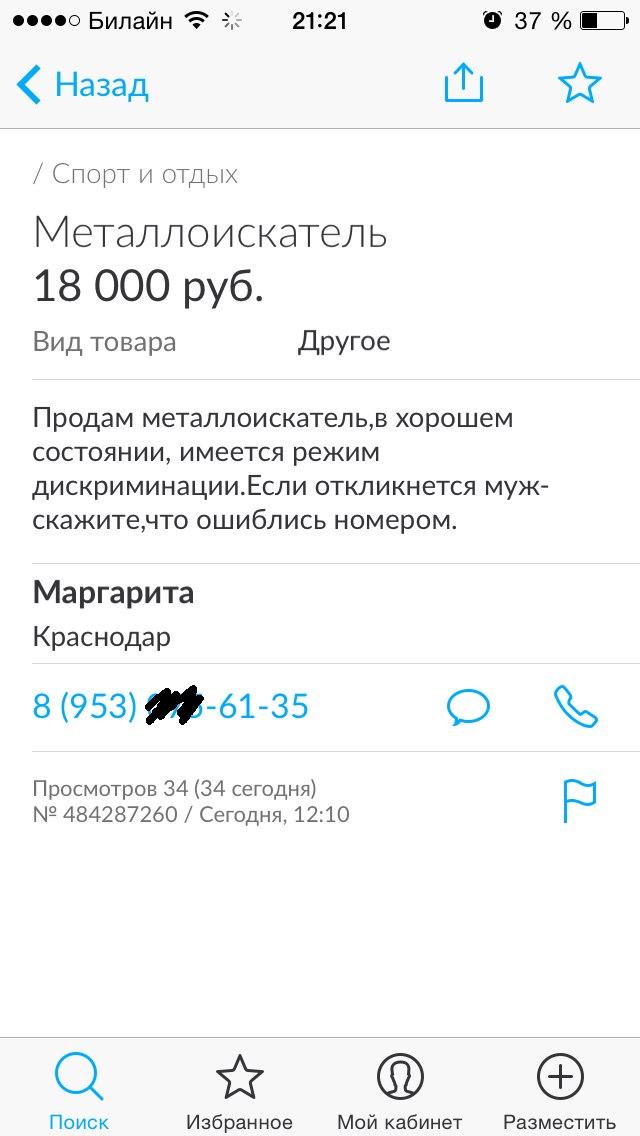Tap the seller's phone number link
Image resolution: width=640 pixels, height=1136 pixels.
click(171, 707)
